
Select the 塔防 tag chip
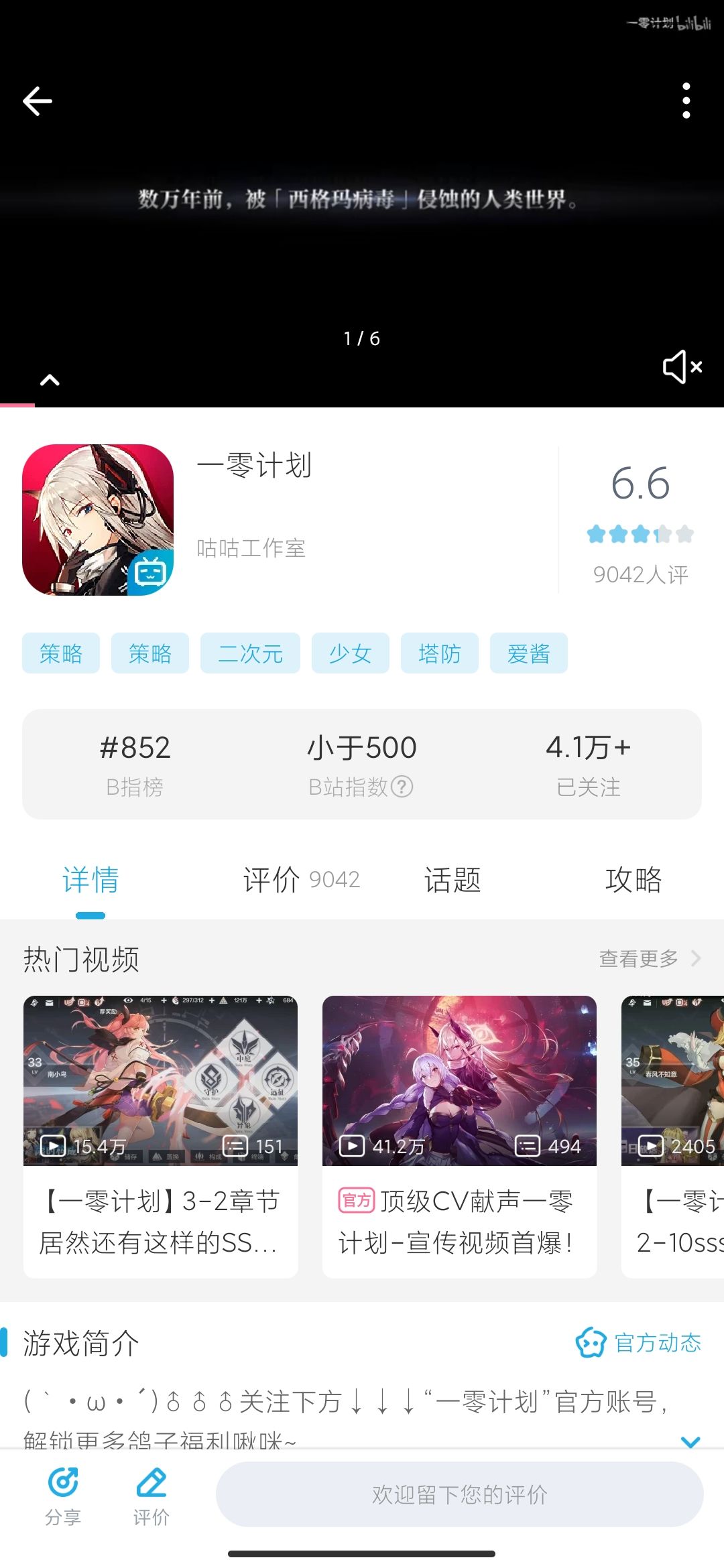[x=439, y=653]
